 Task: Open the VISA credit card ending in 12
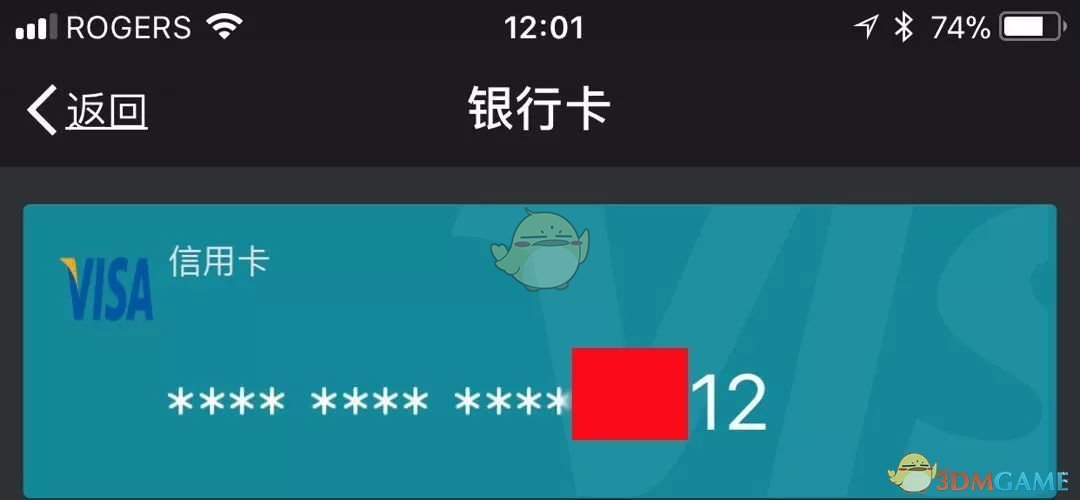pyautogui.click(x=540, y=350)
